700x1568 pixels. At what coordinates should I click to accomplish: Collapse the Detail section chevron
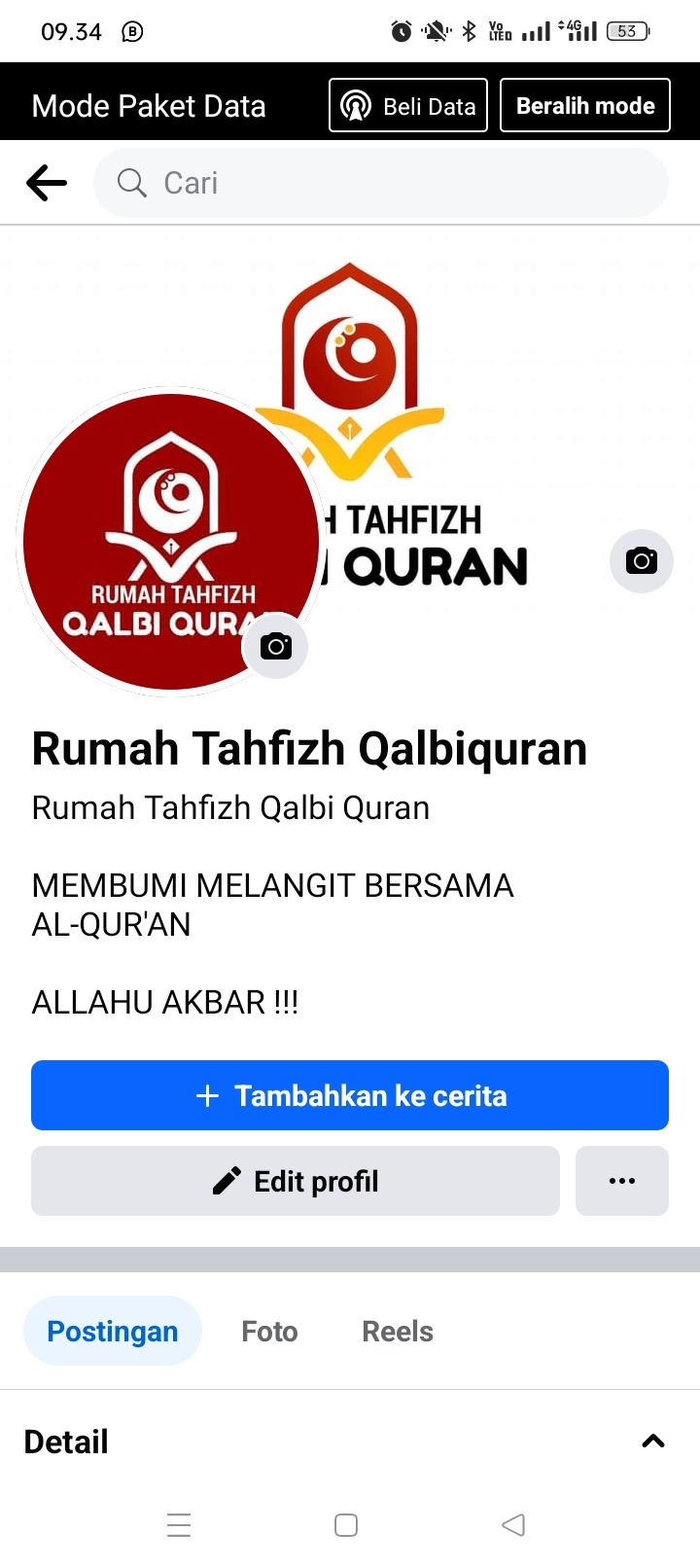tap(653, 1442)
